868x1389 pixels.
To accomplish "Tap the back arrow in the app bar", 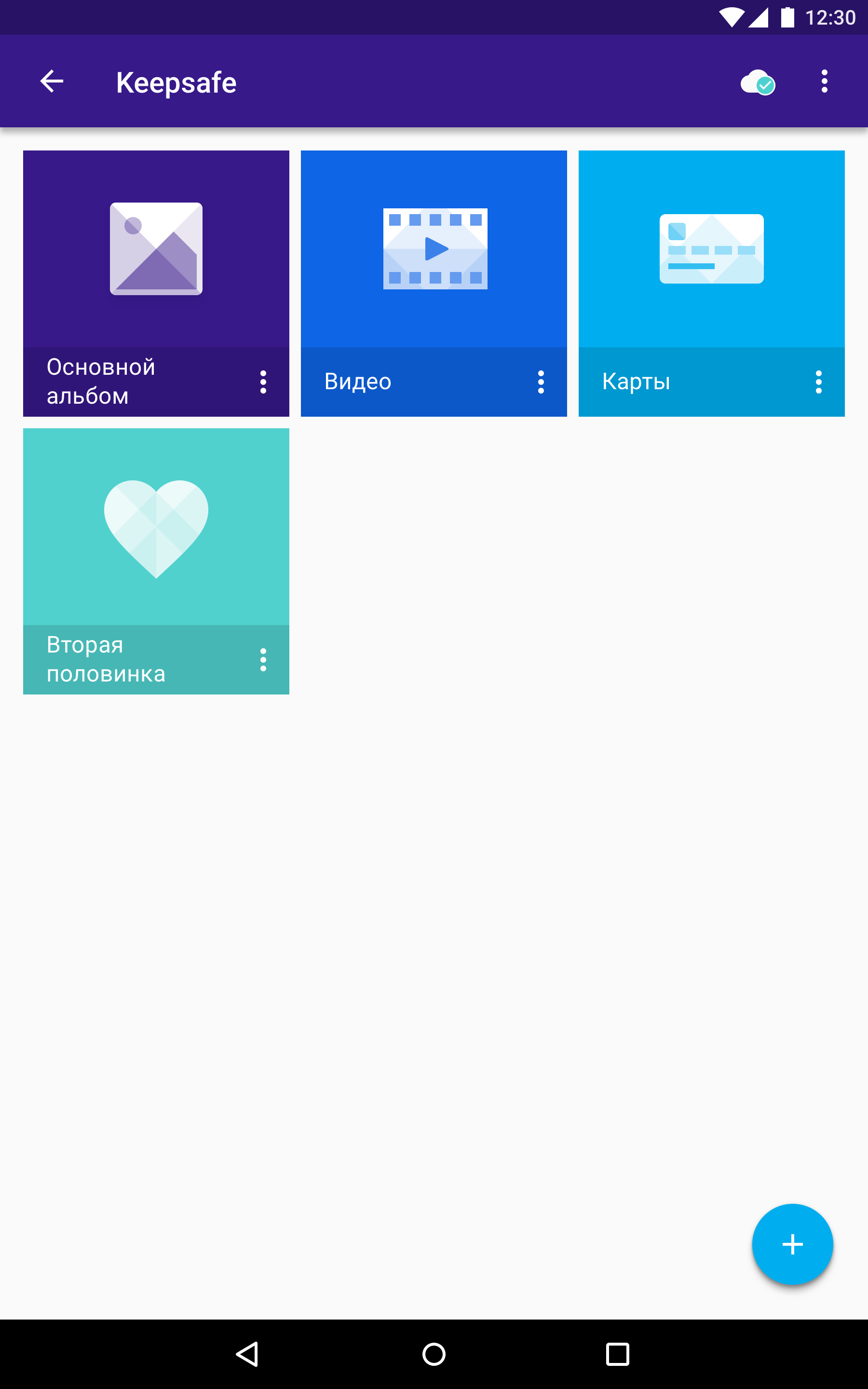I will pyautogui.click(x=52, y=81).
